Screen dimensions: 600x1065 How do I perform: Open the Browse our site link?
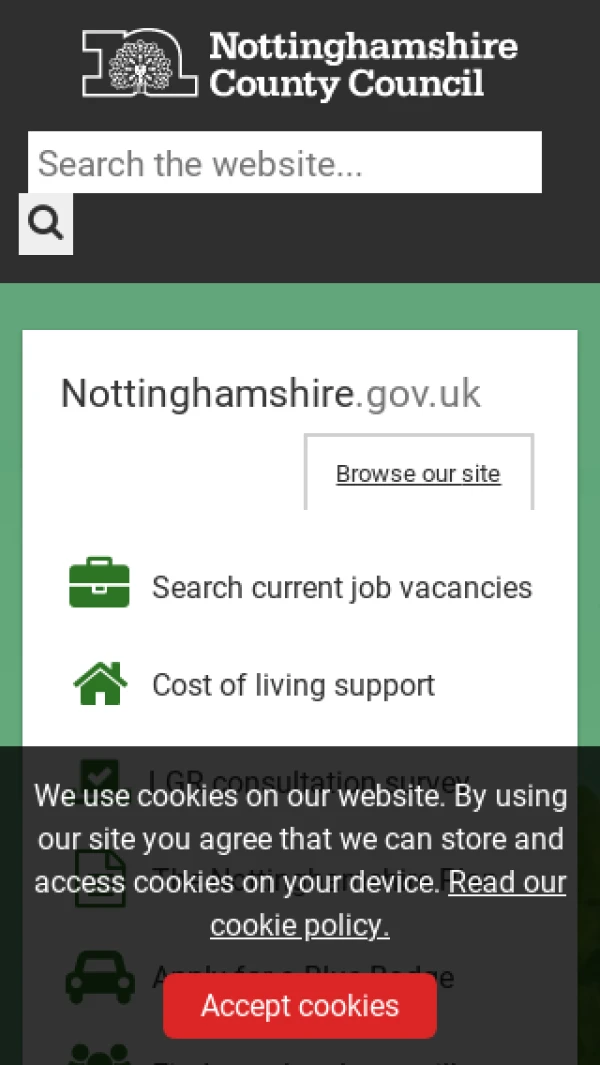point(418,473)
